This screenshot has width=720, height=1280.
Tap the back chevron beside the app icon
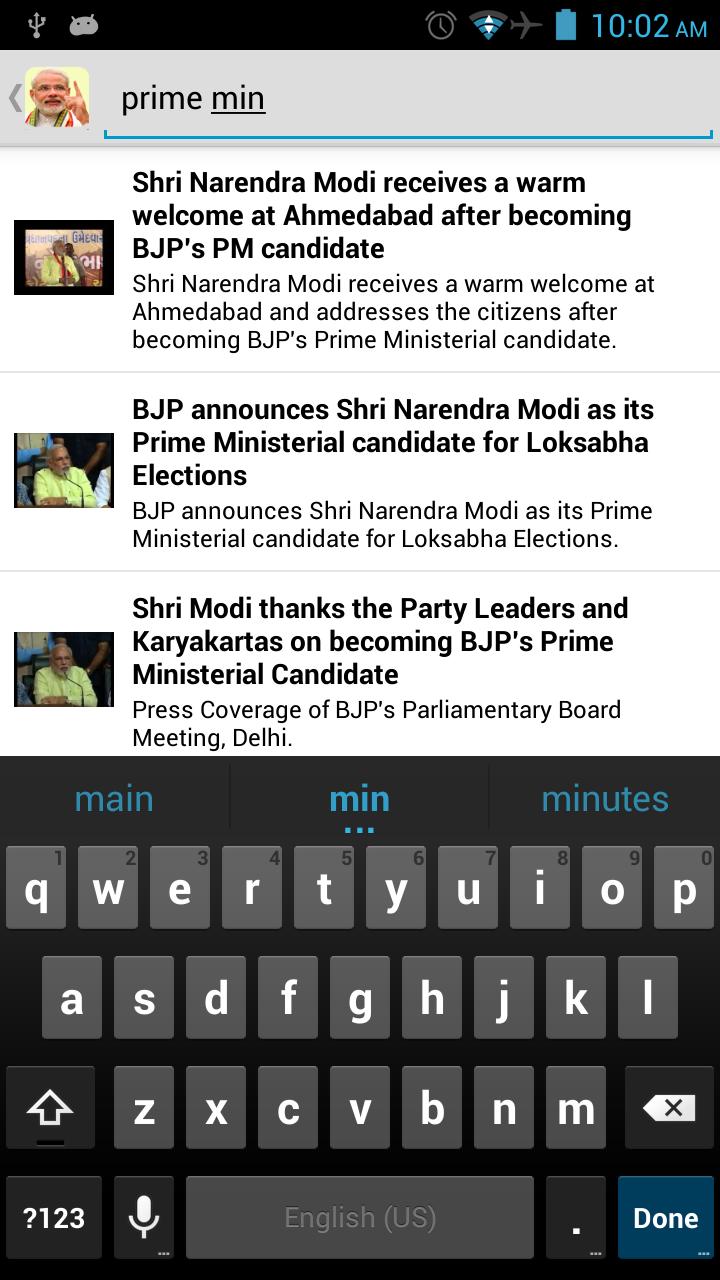[14, 97]
